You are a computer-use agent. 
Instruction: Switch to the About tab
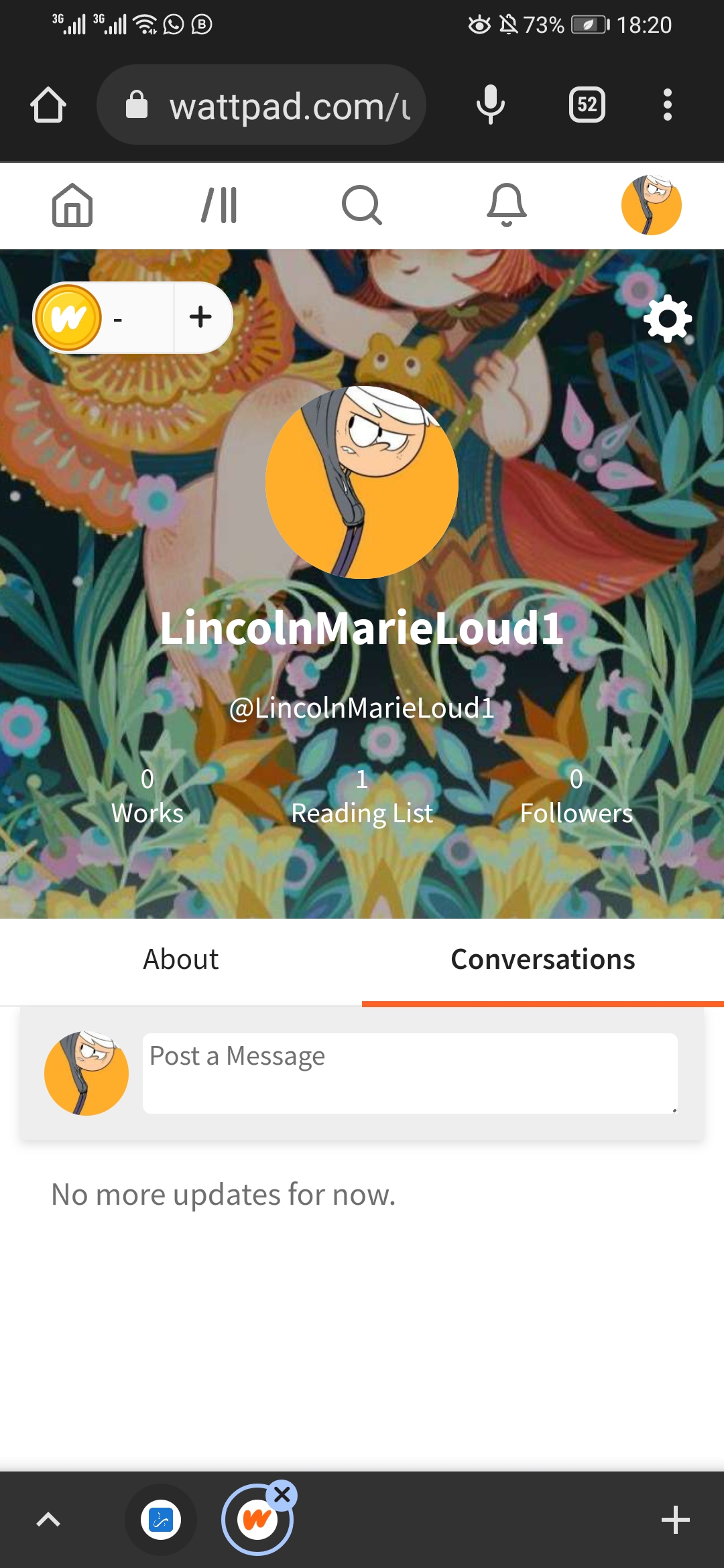click(x=181, y=960)
